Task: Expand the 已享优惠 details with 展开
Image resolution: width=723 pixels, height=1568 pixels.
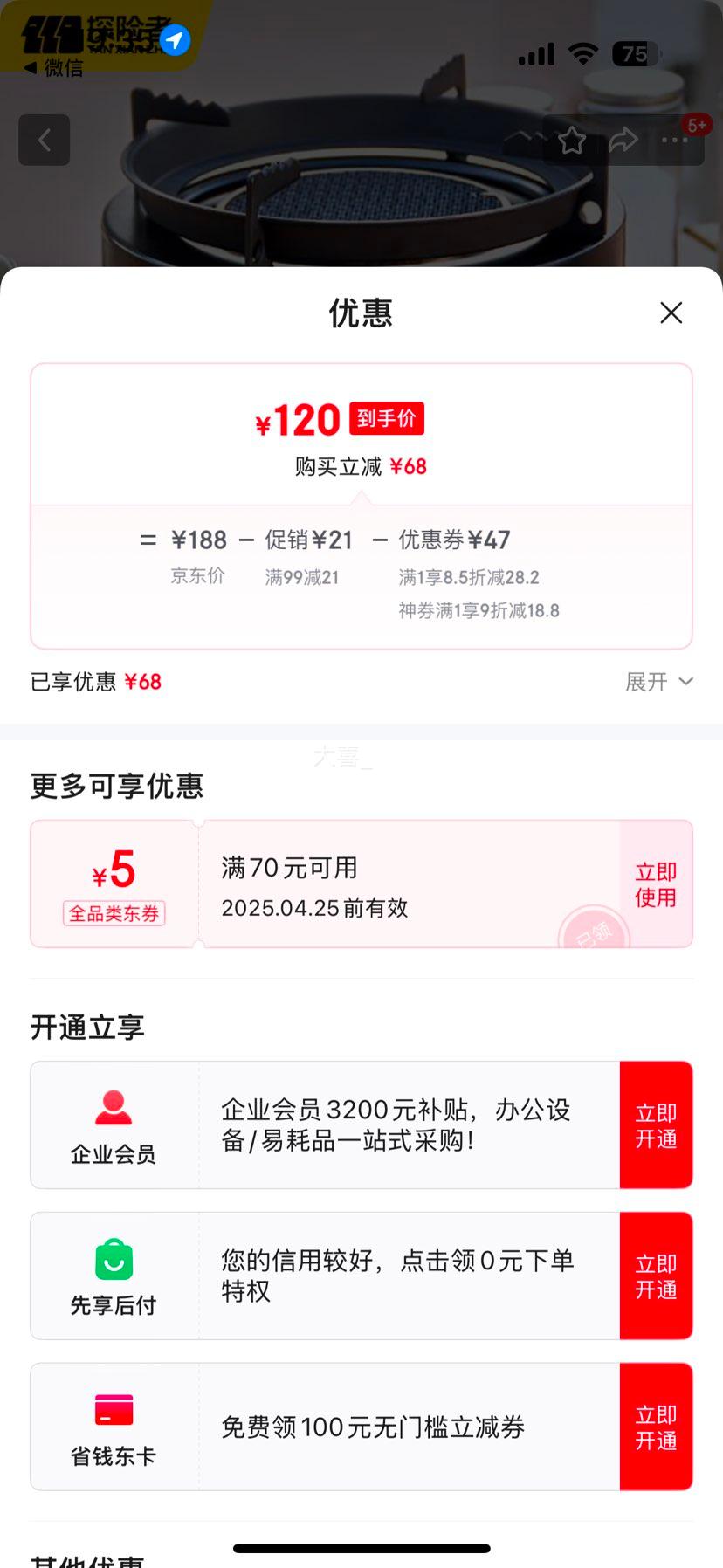Action: [x=658, y=682]
